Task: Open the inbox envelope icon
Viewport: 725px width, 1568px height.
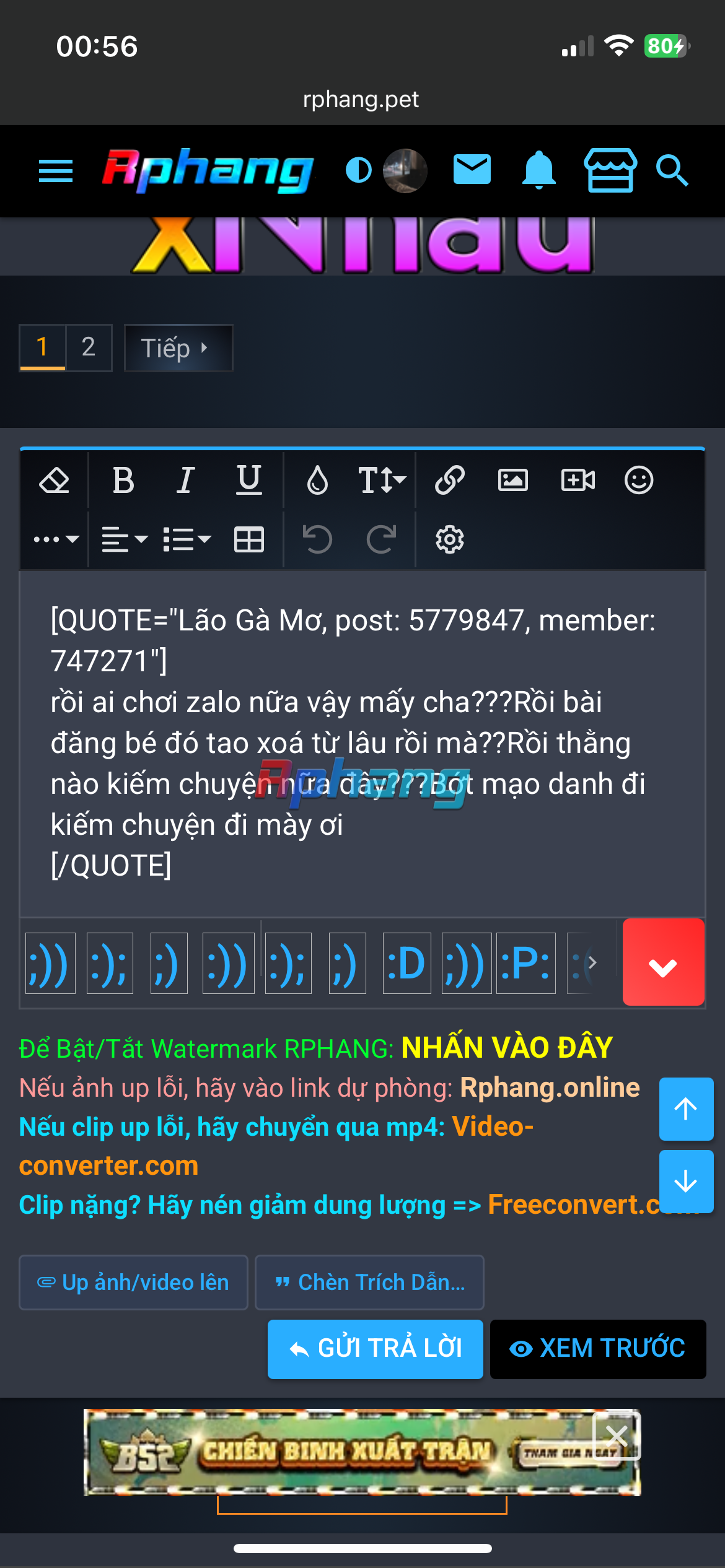Action: coord(472,170)
